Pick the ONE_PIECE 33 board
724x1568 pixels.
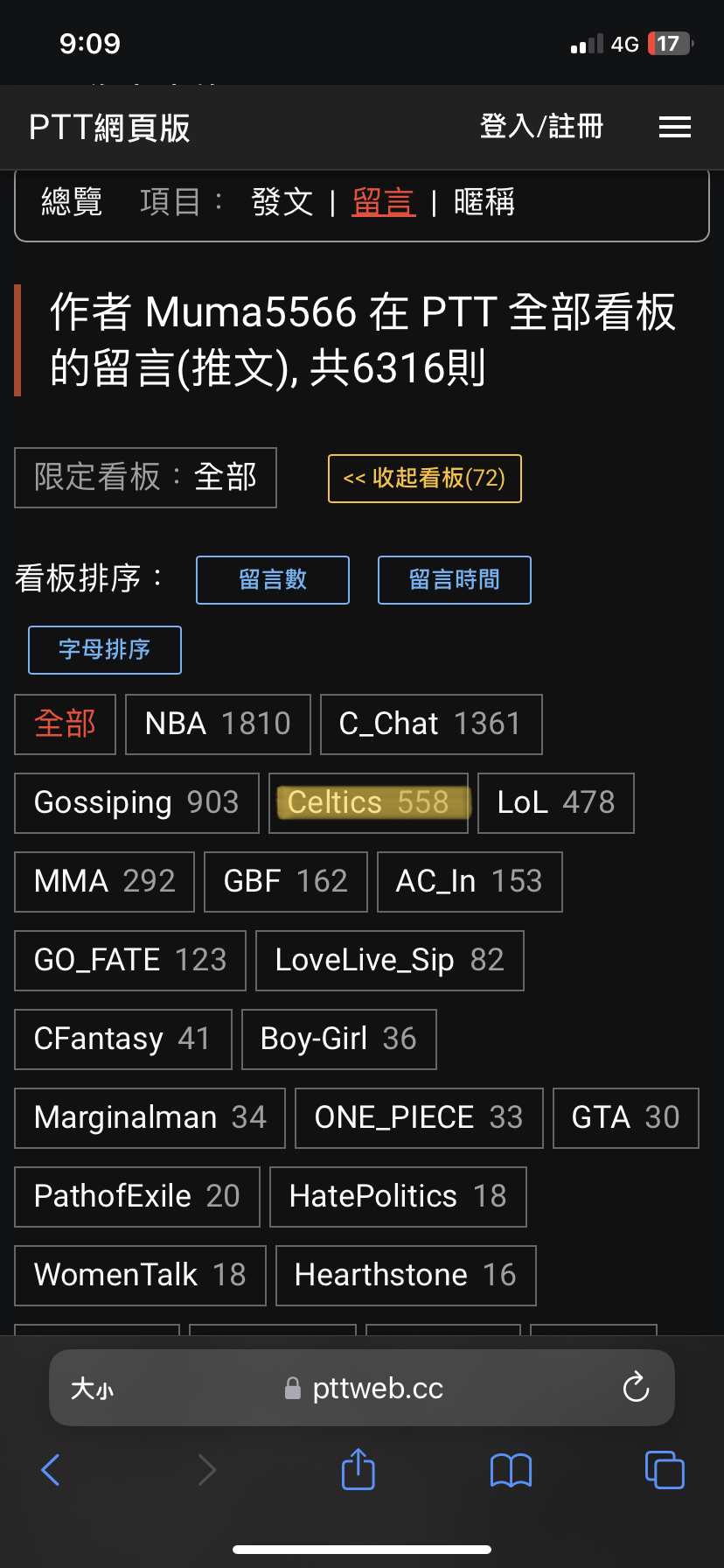pos(419,1118)
